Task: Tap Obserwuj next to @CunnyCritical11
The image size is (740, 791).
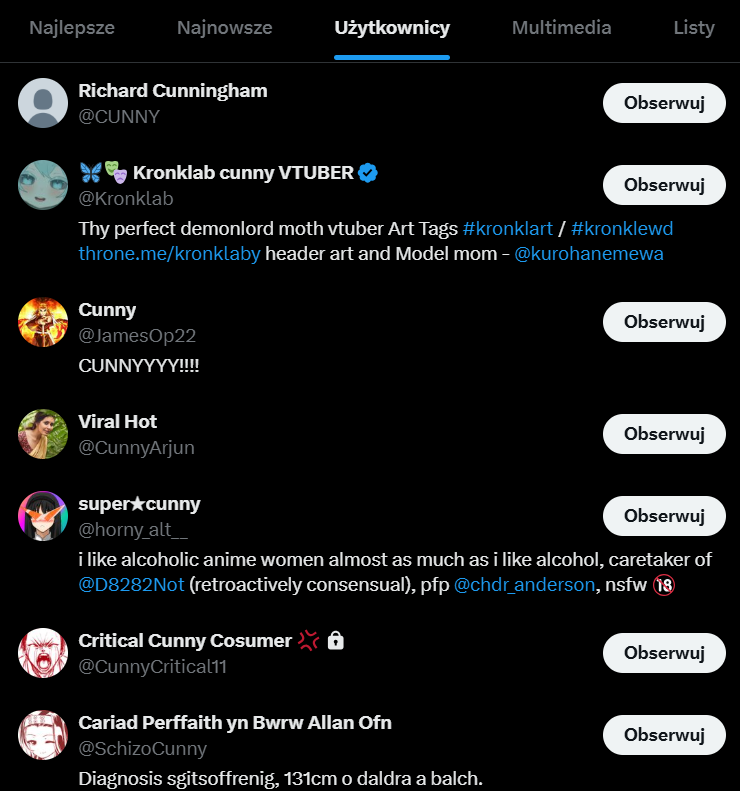Action: [664, 653]
